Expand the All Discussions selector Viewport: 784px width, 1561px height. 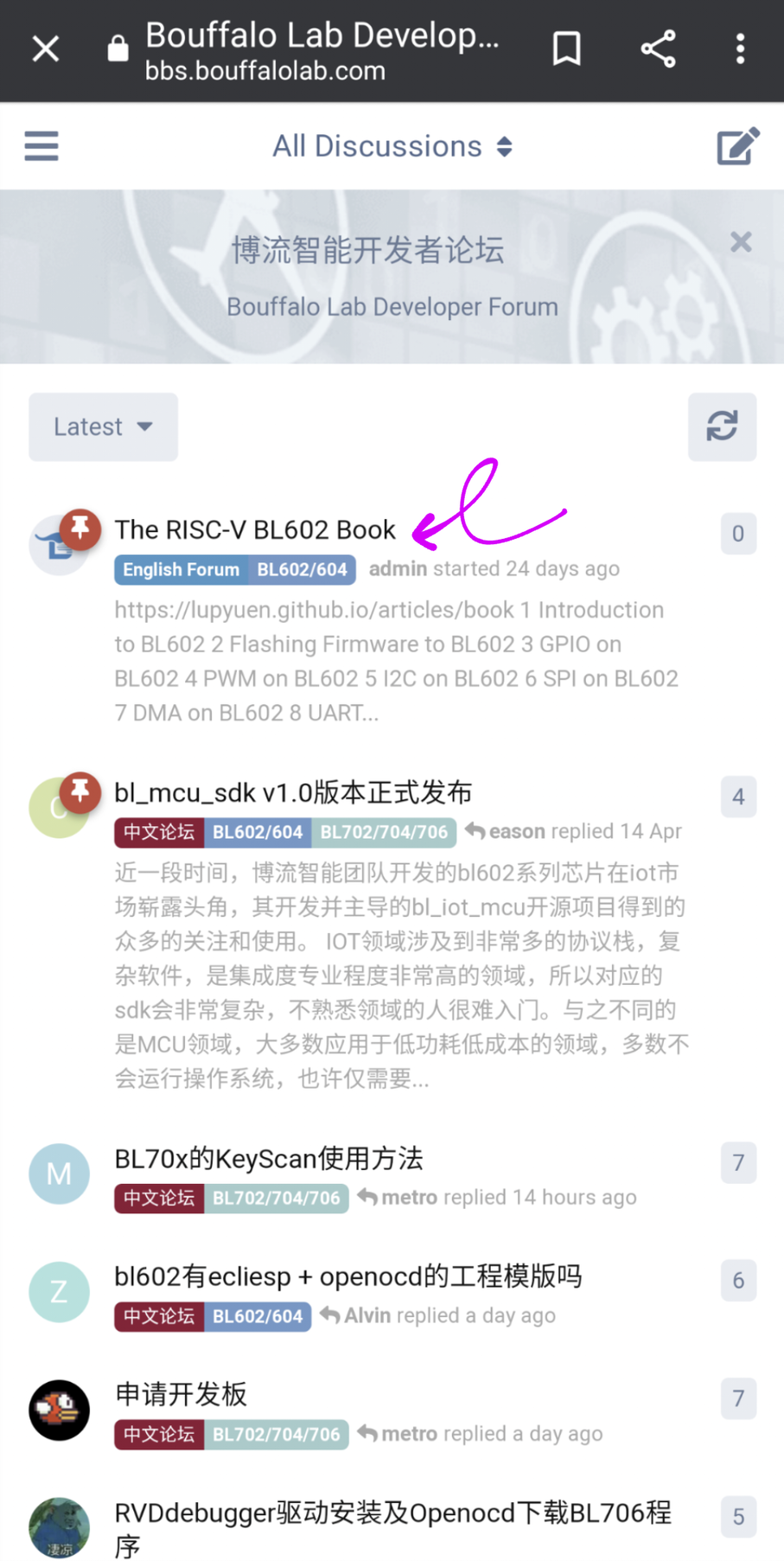392,146
